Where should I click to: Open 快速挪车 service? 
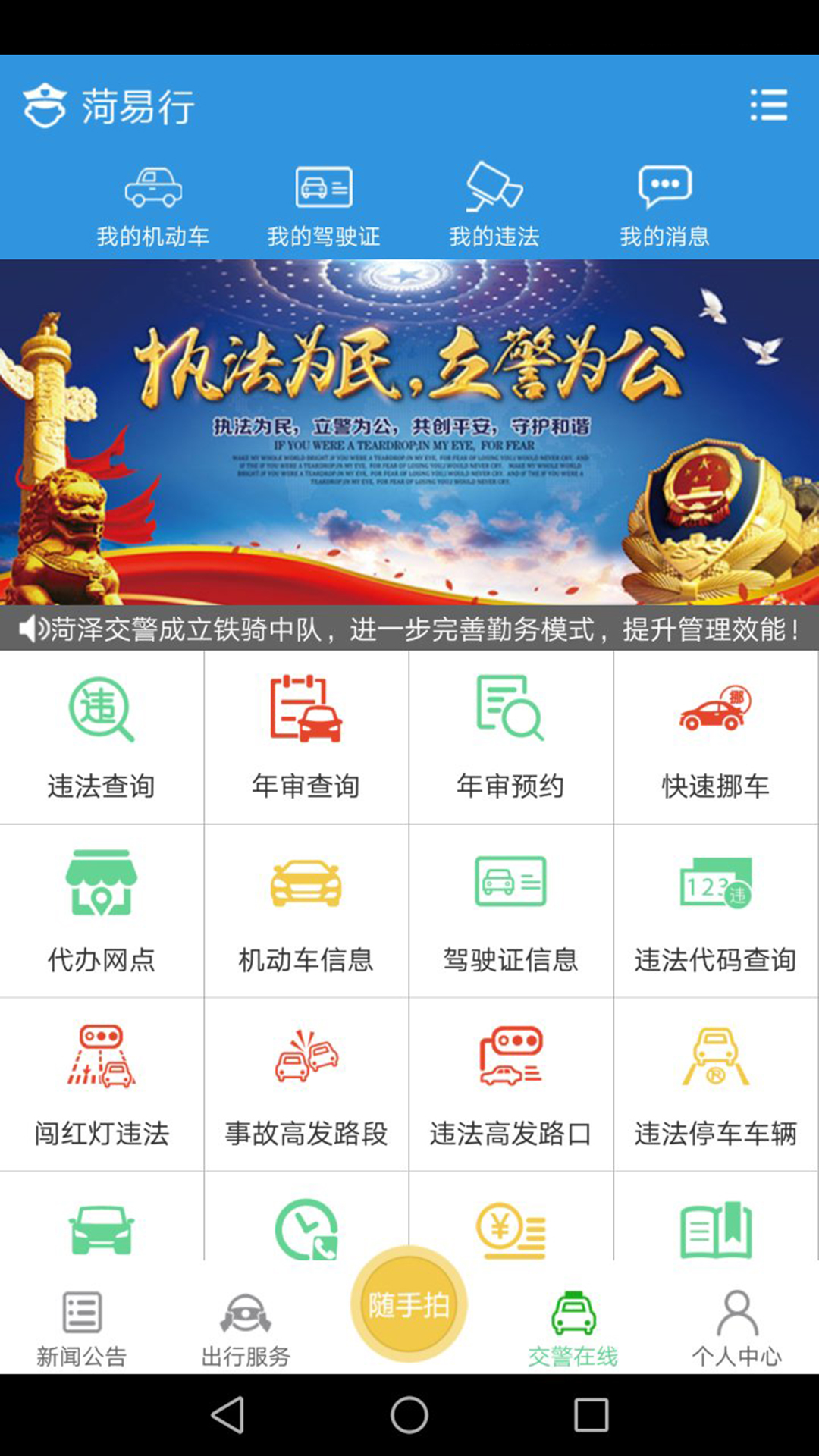[716, 737]
